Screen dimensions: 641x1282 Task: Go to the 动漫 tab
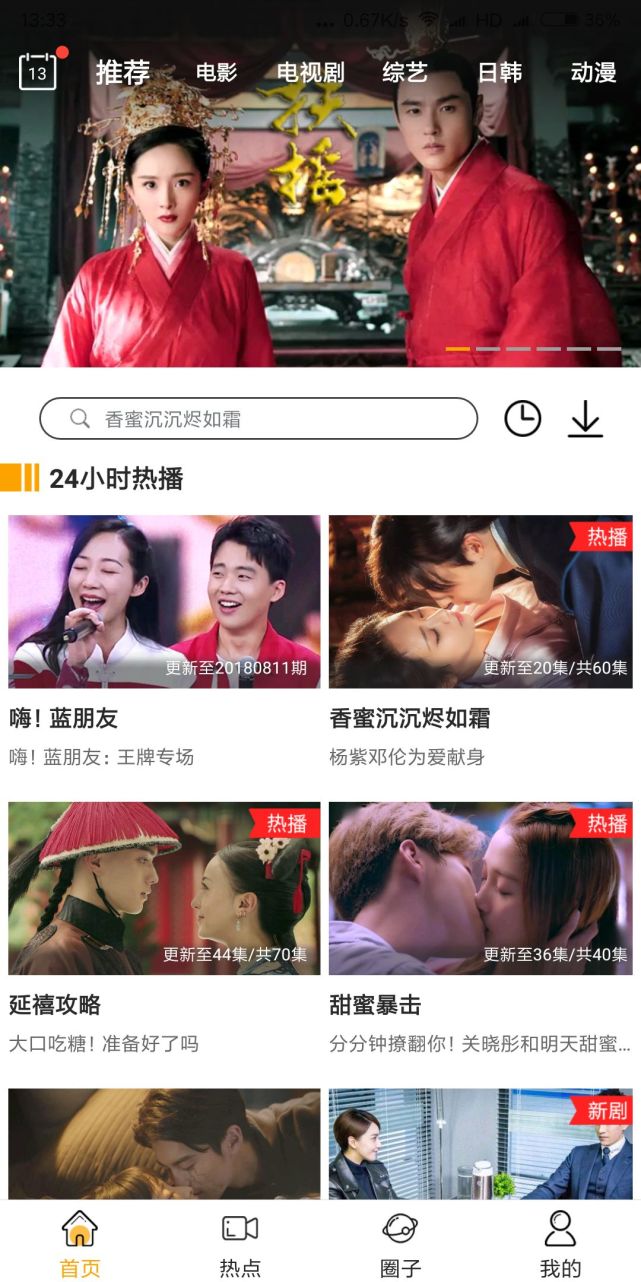point(593,72)
